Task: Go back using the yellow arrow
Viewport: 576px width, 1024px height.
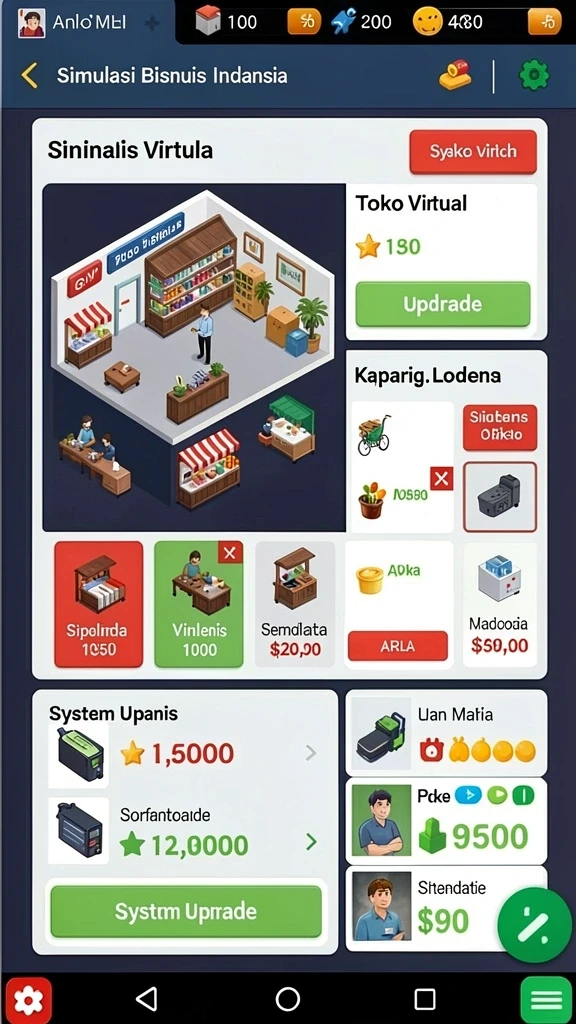Action: point(29,76)
